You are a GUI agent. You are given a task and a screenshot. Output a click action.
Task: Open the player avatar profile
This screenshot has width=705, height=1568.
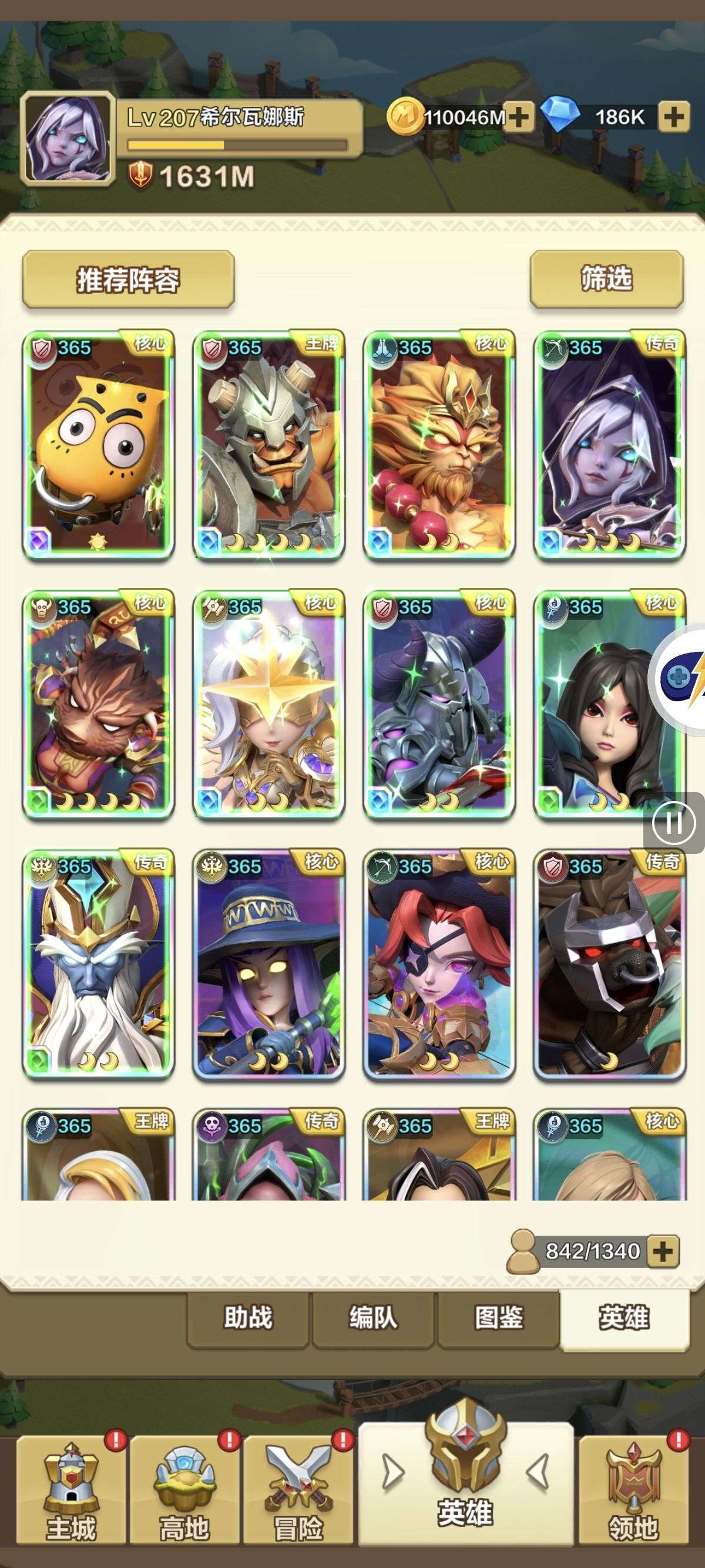click(x=67, y=139)
